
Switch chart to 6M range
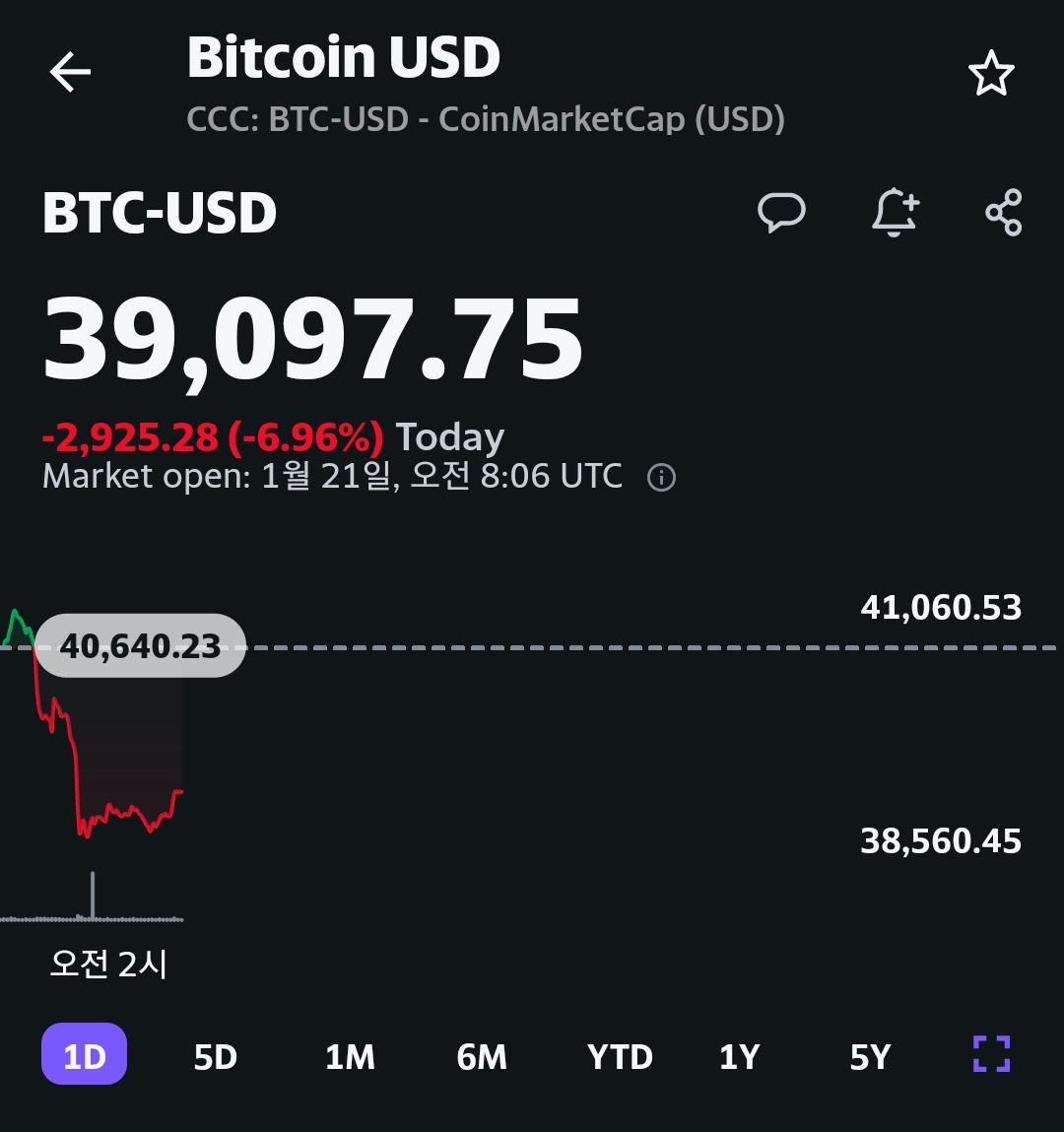click(x=482, y=1057)
